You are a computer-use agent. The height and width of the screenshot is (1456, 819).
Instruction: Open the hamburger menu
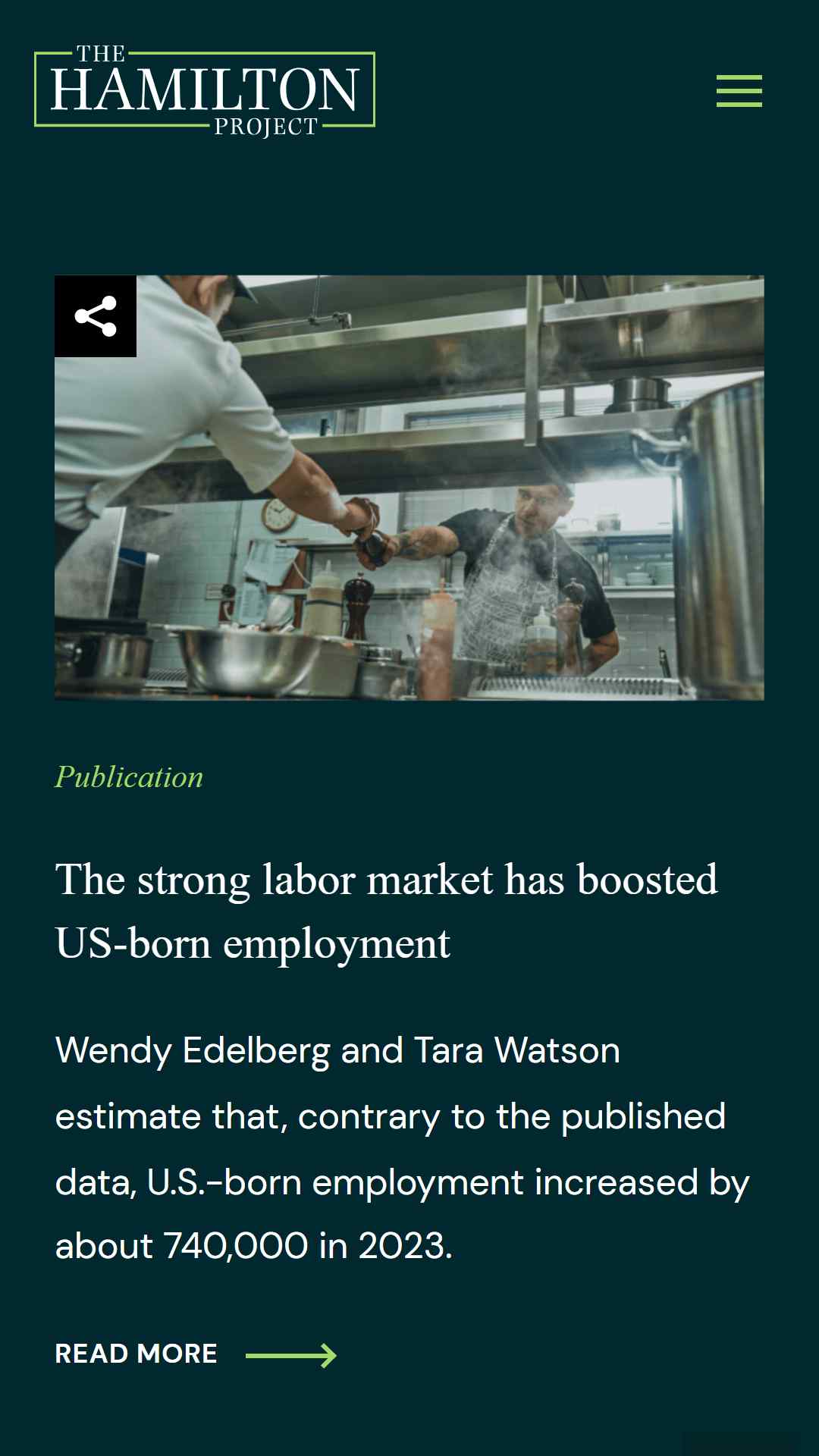click(x=739, y=91)
